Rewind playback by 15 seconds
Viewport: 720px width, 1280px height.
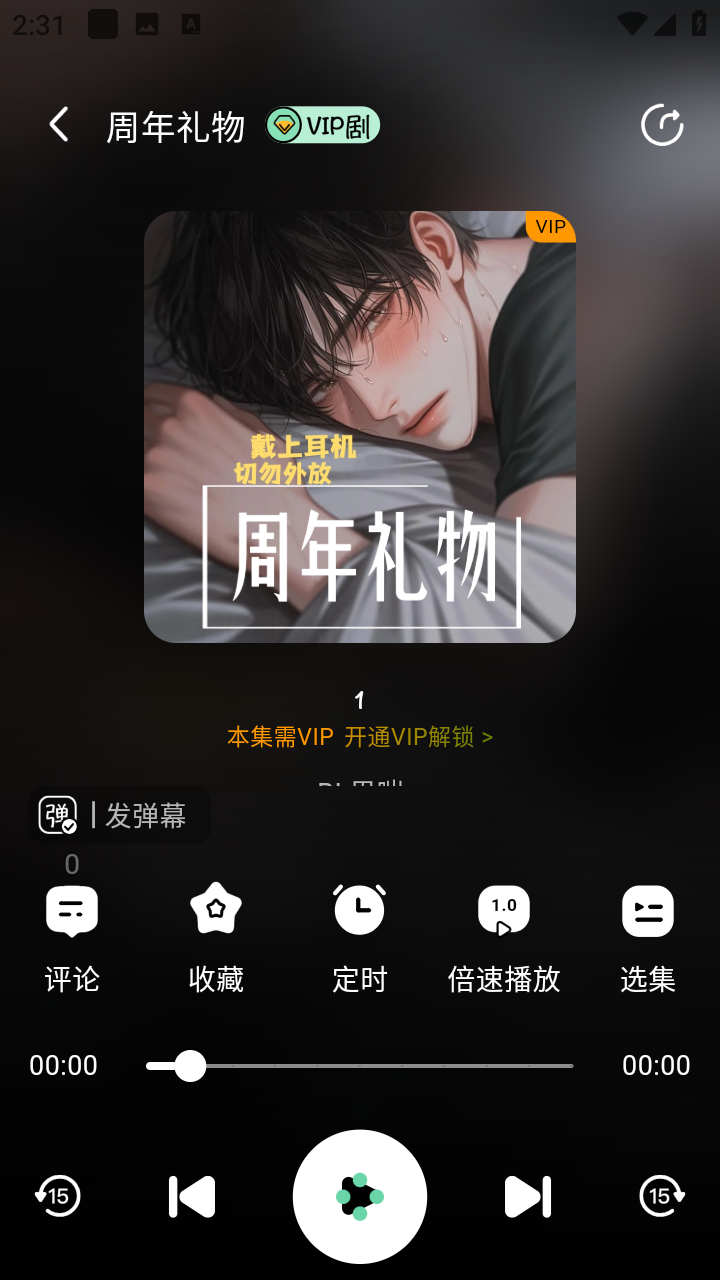(58, 1196)
